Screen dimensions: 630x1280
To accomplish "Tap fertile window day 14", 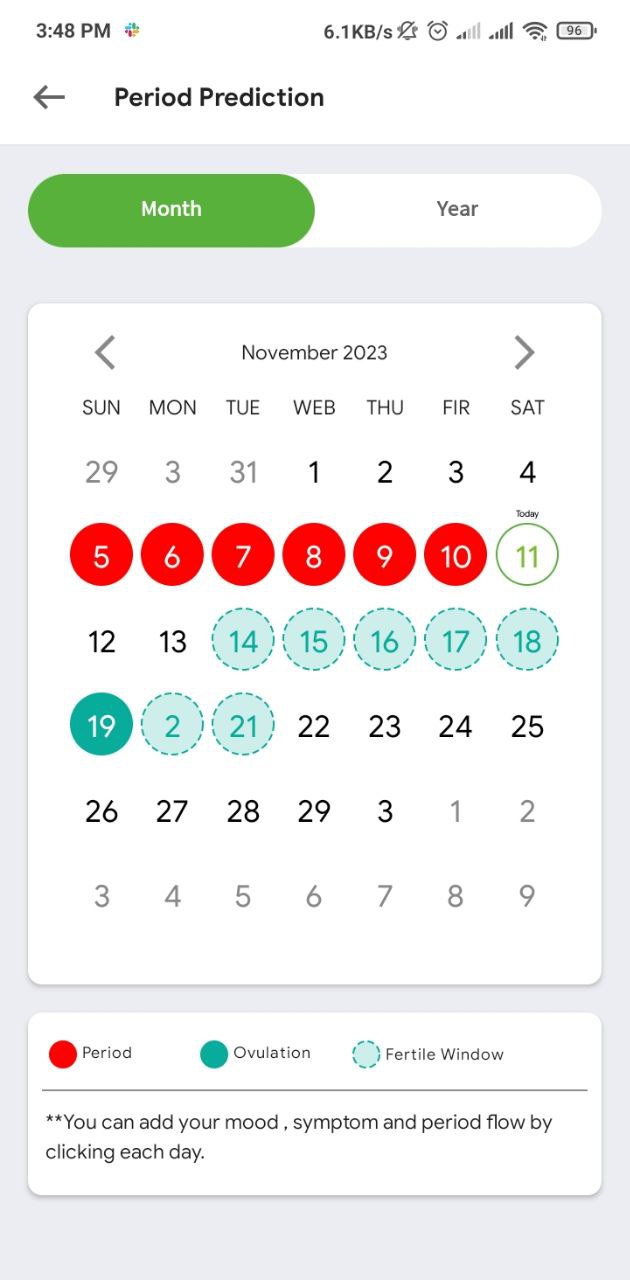I will click(243, 640).
